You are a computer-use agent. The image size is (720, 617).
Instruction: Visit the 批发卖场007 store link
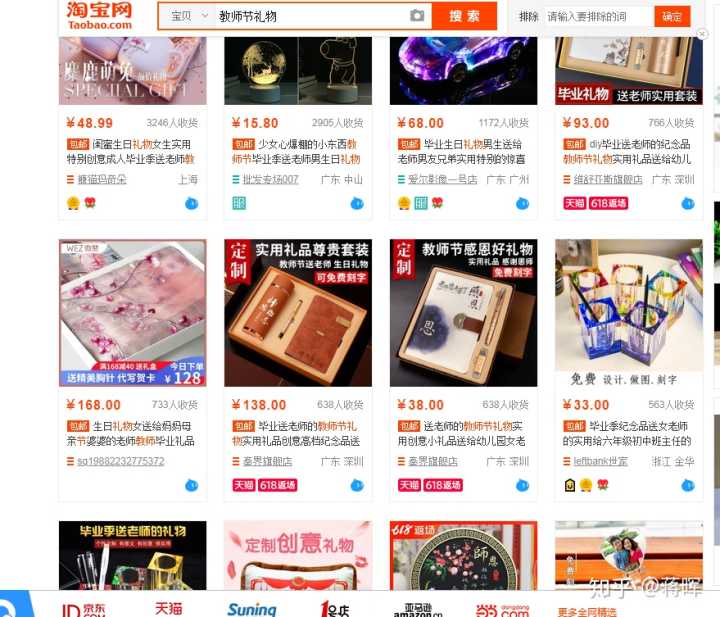(x=270, y=180)
